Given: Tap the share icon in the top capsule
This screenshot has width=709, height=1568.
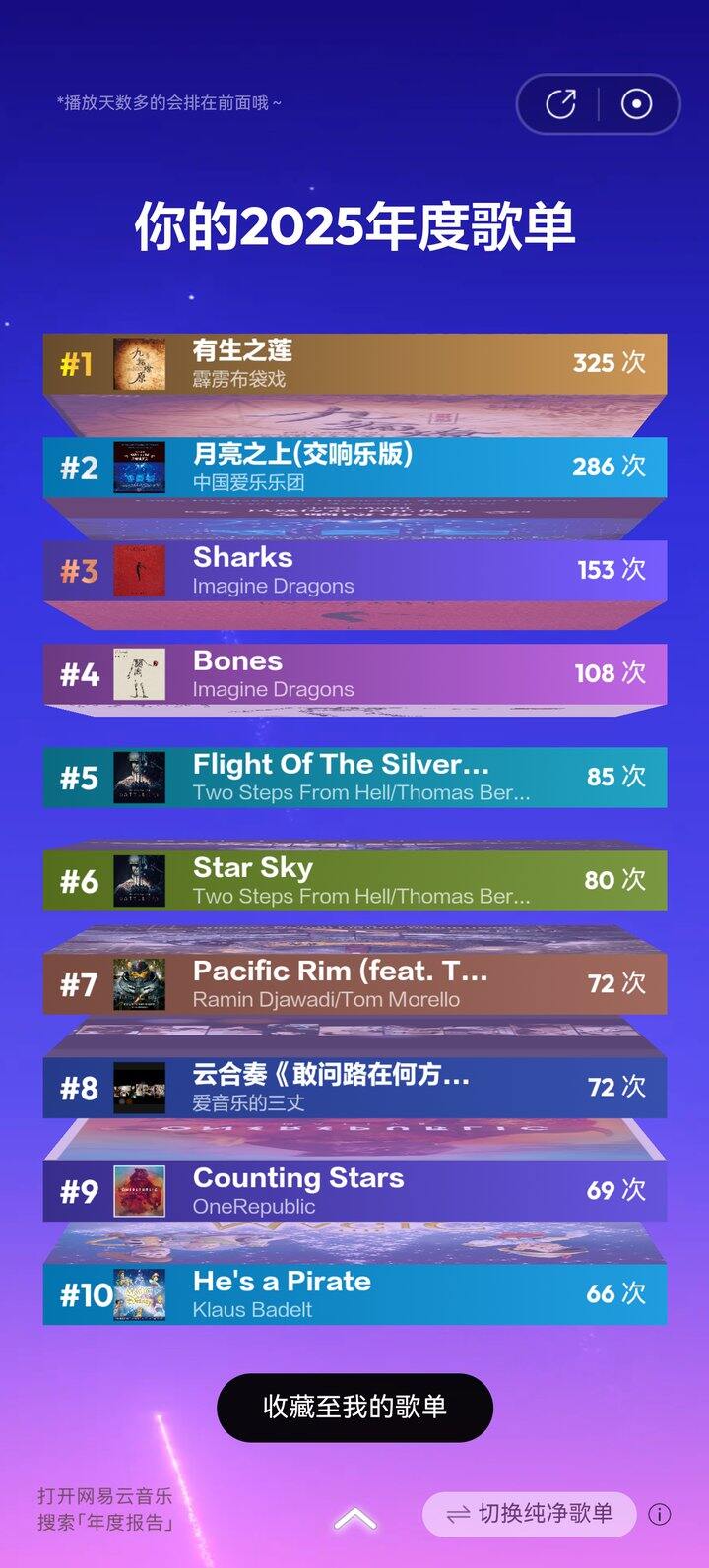Looking at the screenshot, I should (x=560, y=103).
